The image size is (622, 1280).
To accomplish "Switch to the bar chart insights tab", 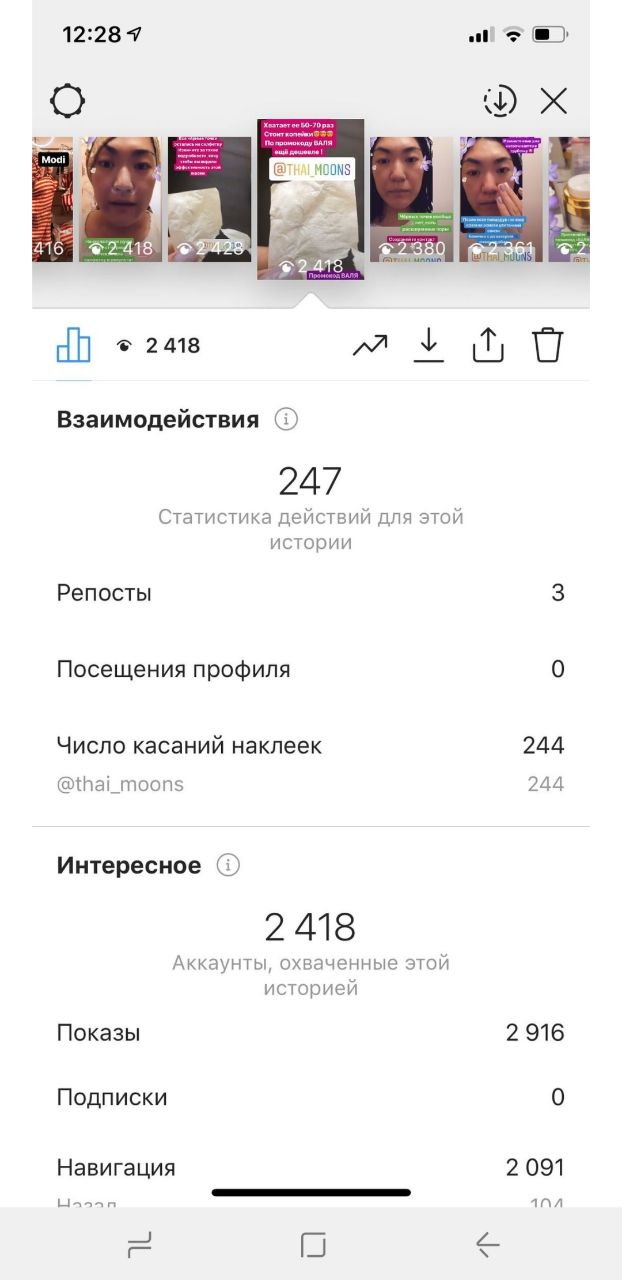I will (x=73, y=345).
